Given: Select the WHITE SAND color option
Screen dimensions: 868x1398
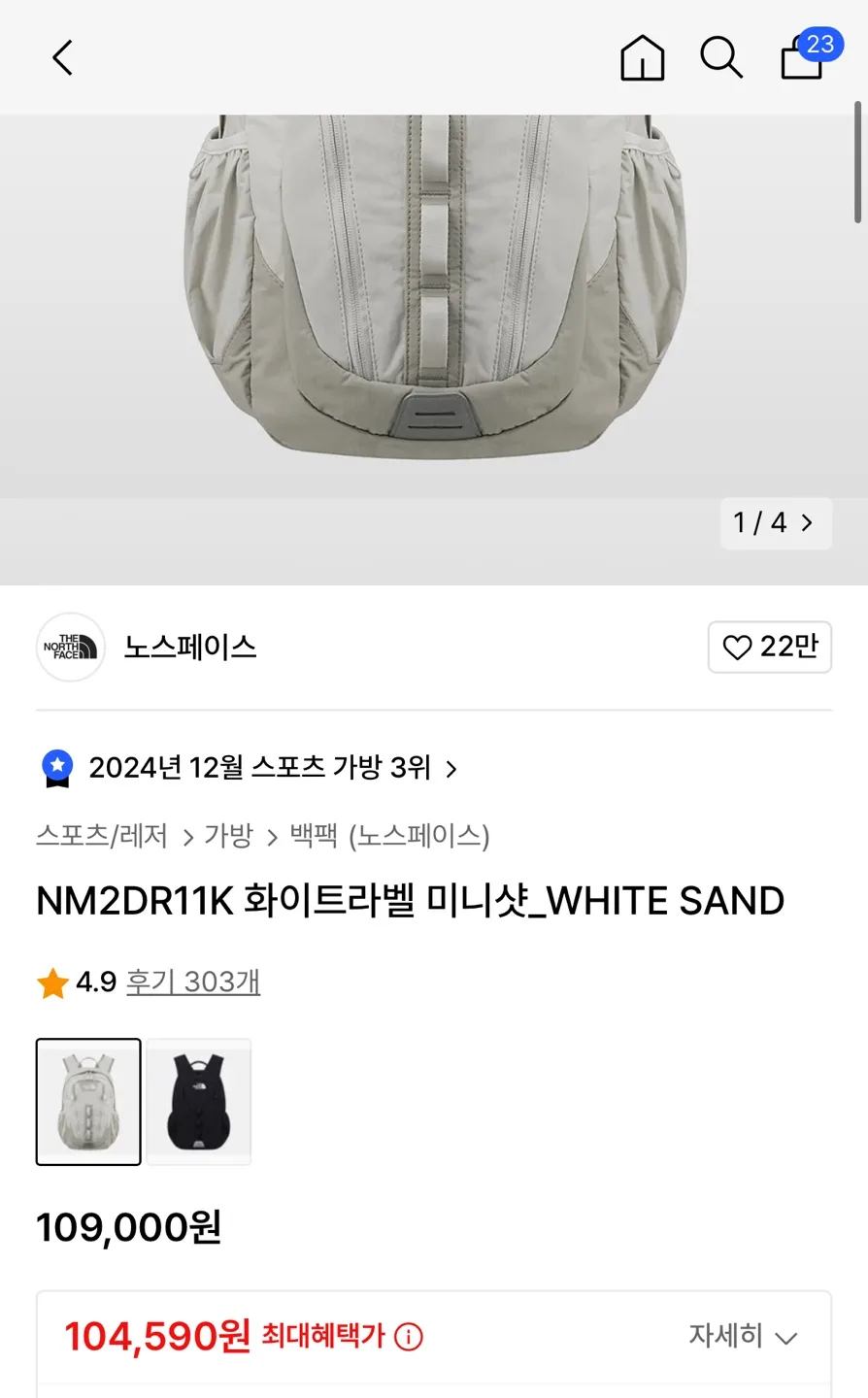Looking at the screenshot, I should point(87,1102).
